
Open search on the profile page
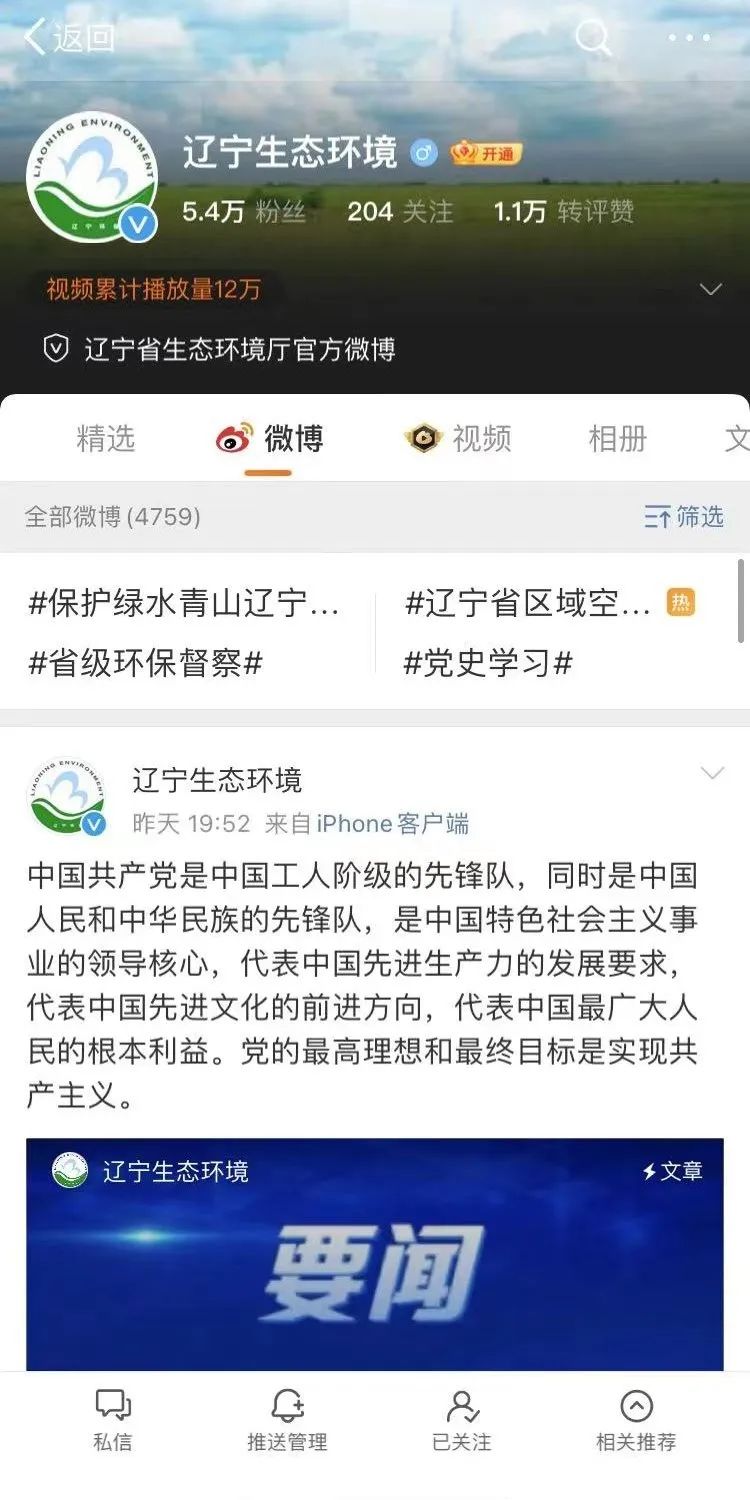tap(594, 38)
